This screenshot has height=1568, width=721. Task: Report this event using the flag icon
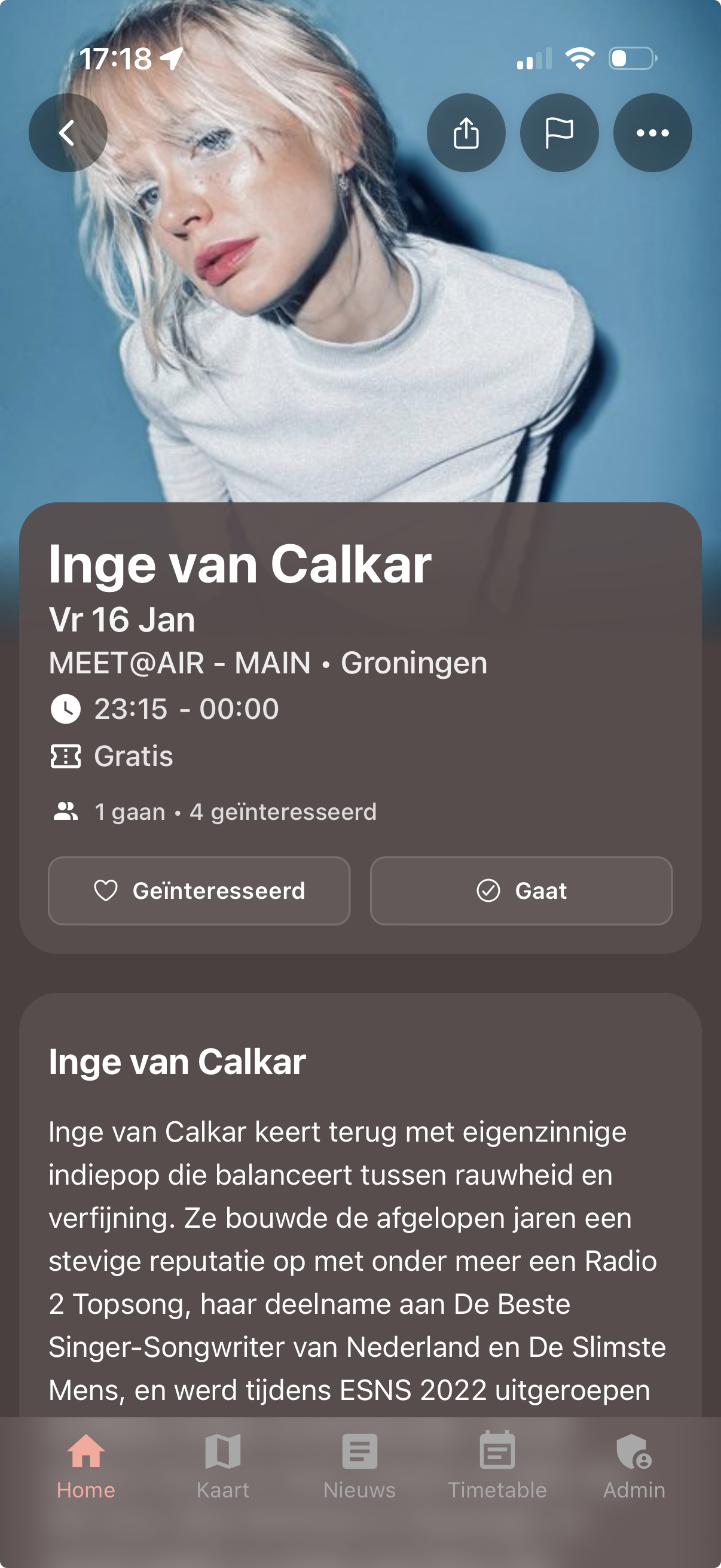(x=559, y=133)
